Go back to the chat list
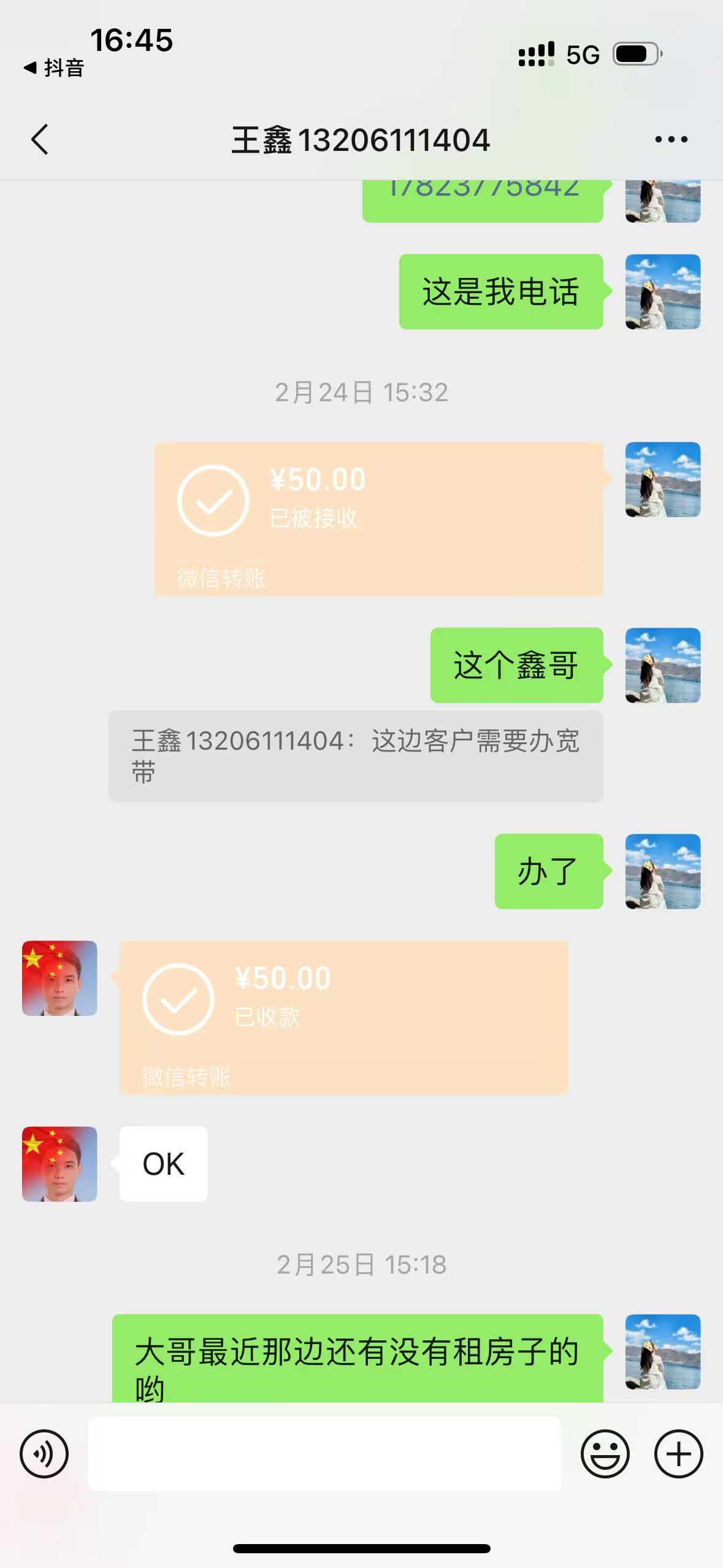723x1568 pixels. point(40,139)
